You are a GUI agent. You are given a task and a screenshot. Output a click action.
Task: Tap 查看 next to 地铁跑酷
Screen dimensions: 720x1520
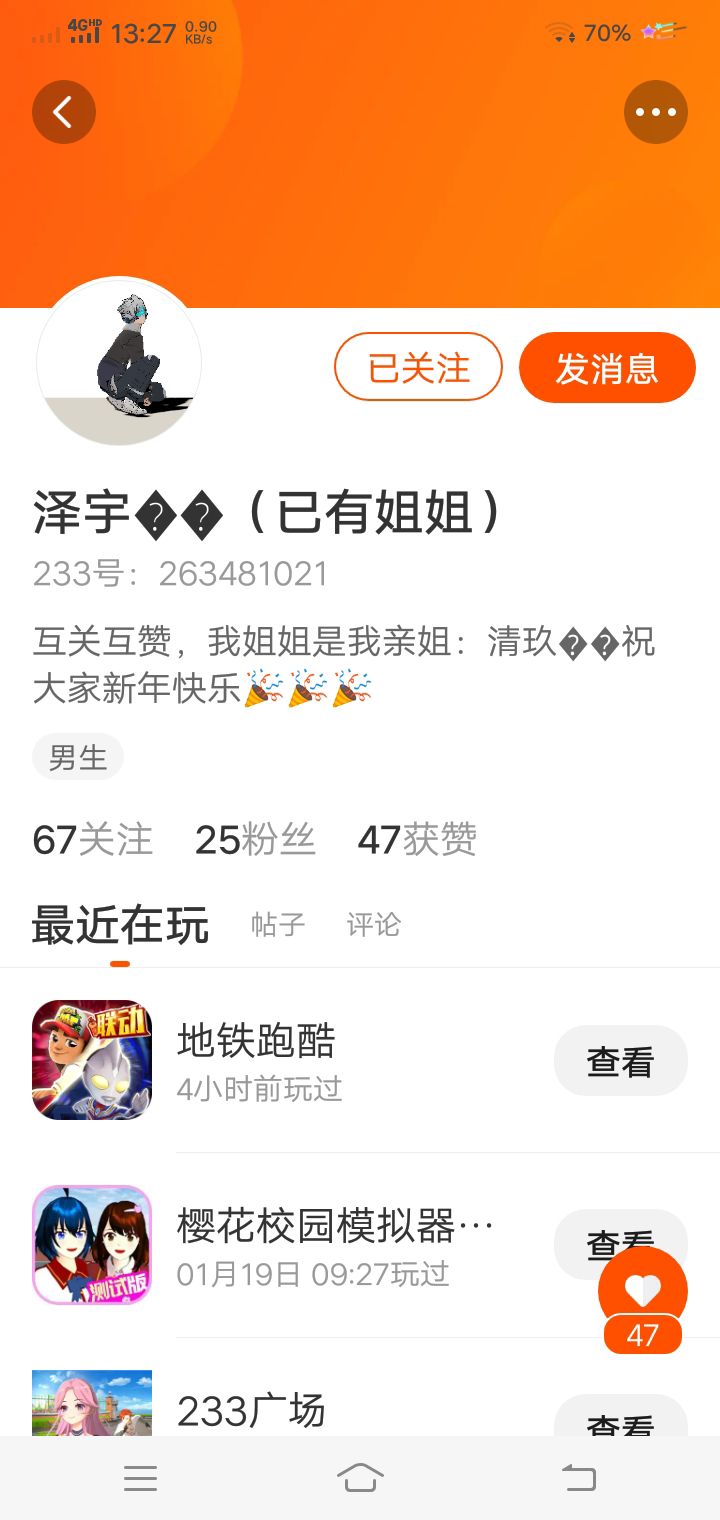click(621, 1061)
